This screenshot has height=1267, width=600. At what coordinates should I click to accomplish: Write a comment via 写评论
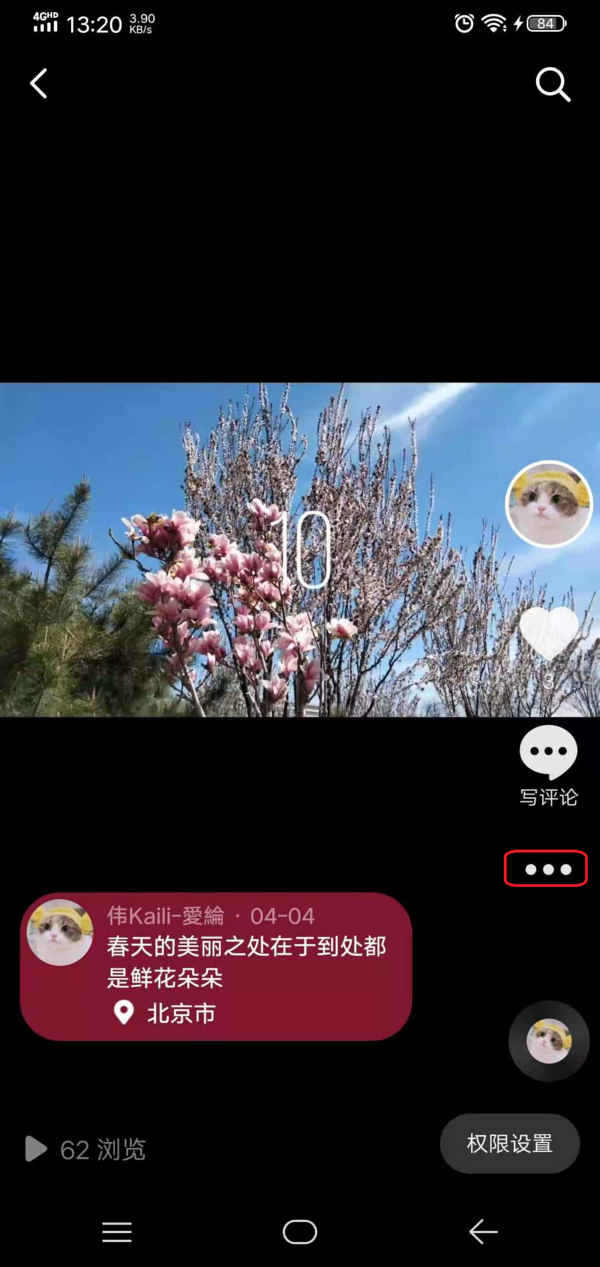tap(549, 766)
